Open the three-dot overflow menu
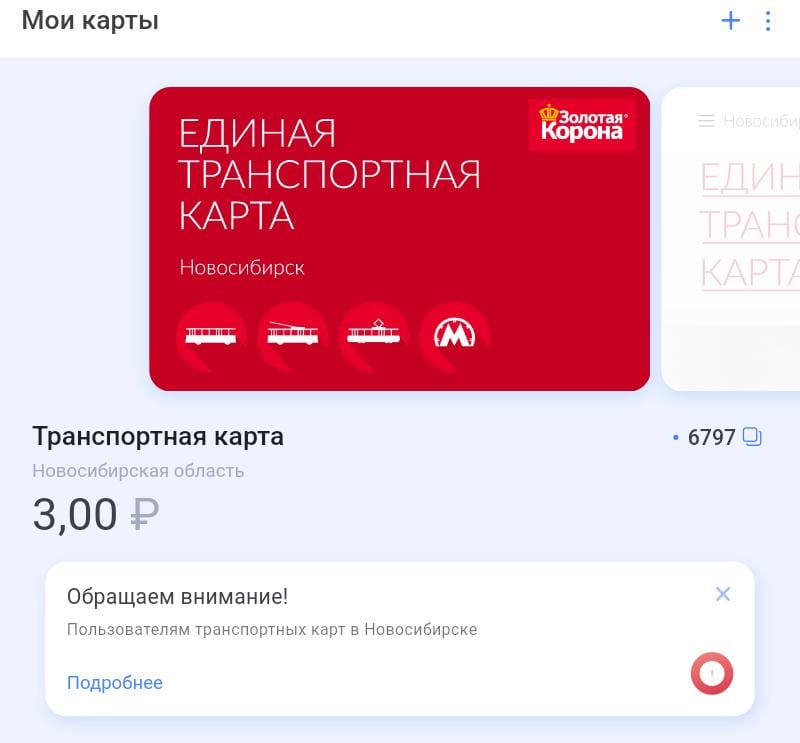Image resolution: width=800 pixels, height=743 pixels. tap(768, 20)
